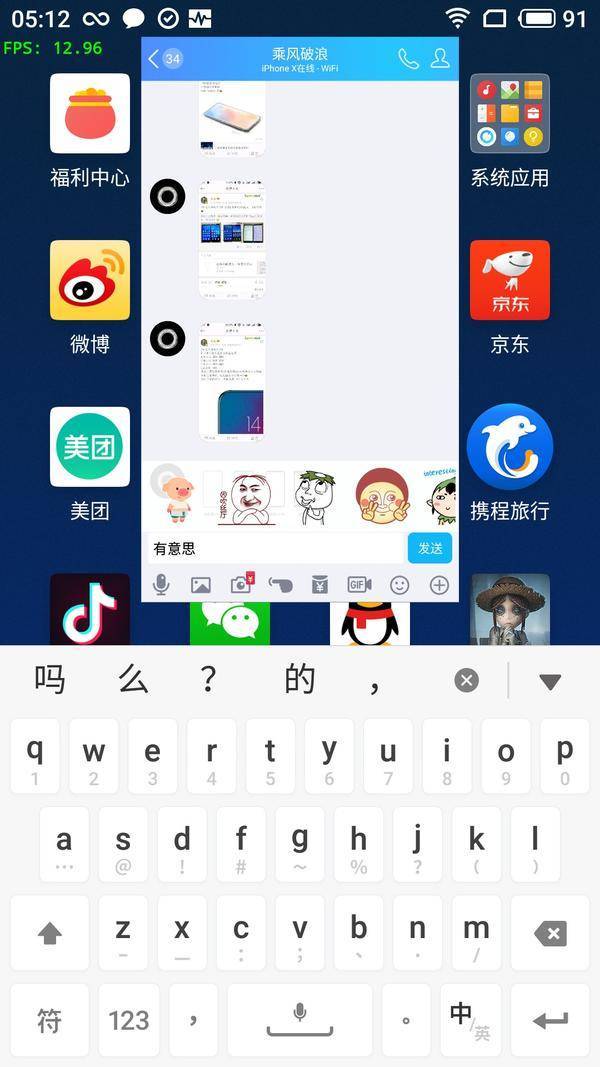Record a voice message with the microphone icon
Screen dimensions: 600x1067
point(161,585)
